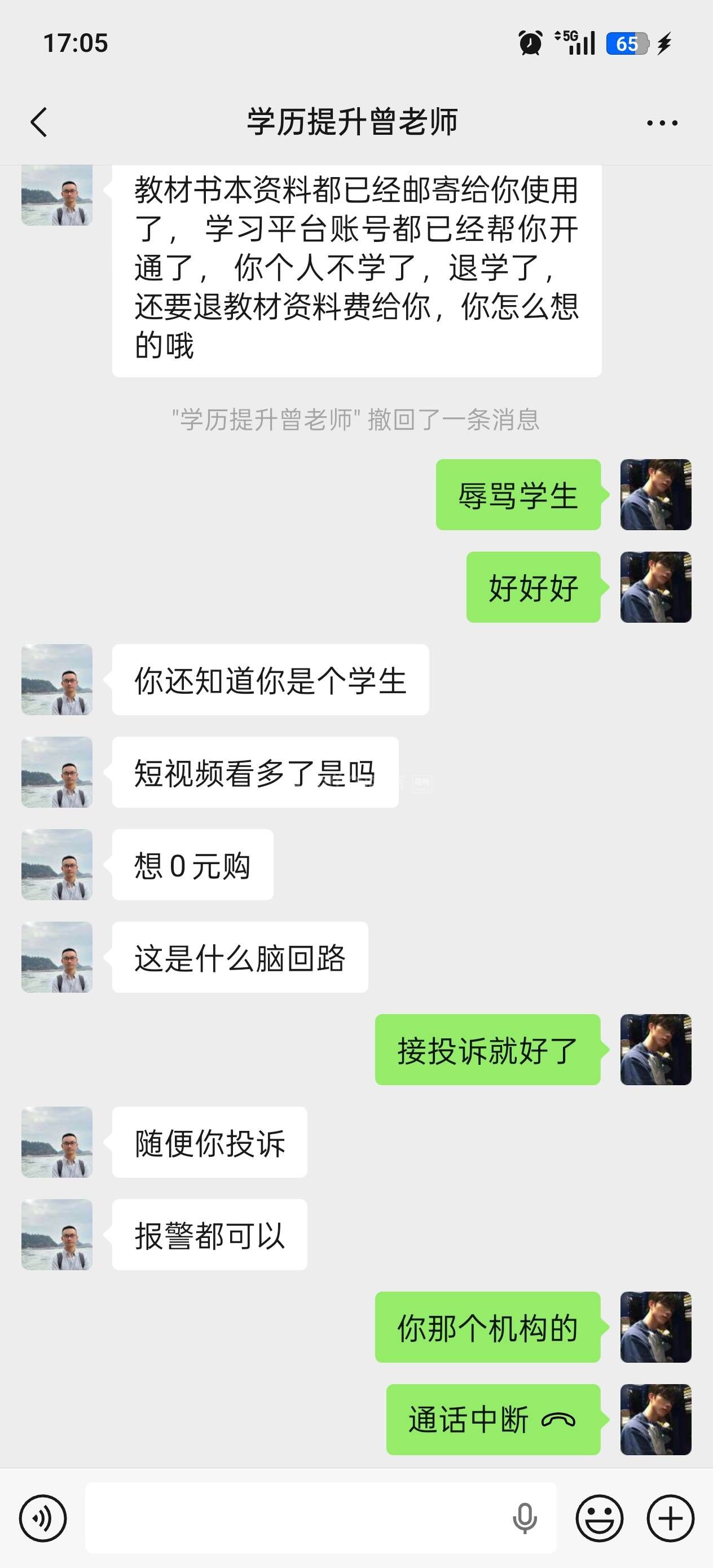Go back to the chat list
Screen dimensions: 713x1568
39,122
